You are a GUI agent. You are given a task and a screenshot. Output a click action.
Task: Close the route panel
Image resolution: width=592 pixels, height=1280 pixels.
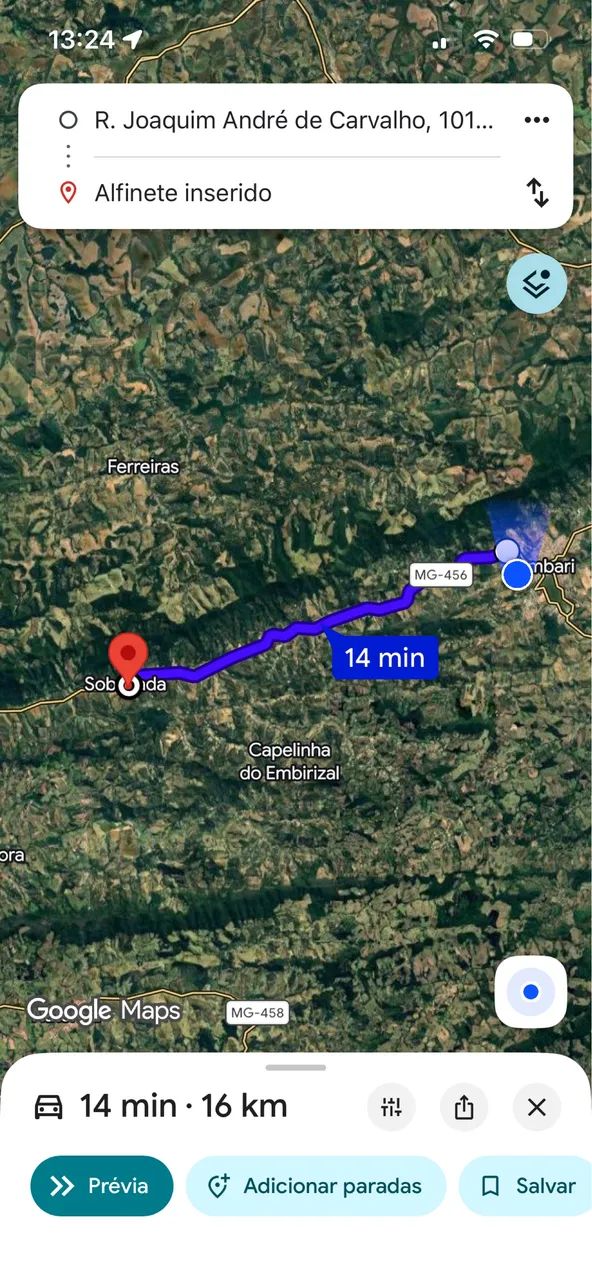tap(537, 1107)
